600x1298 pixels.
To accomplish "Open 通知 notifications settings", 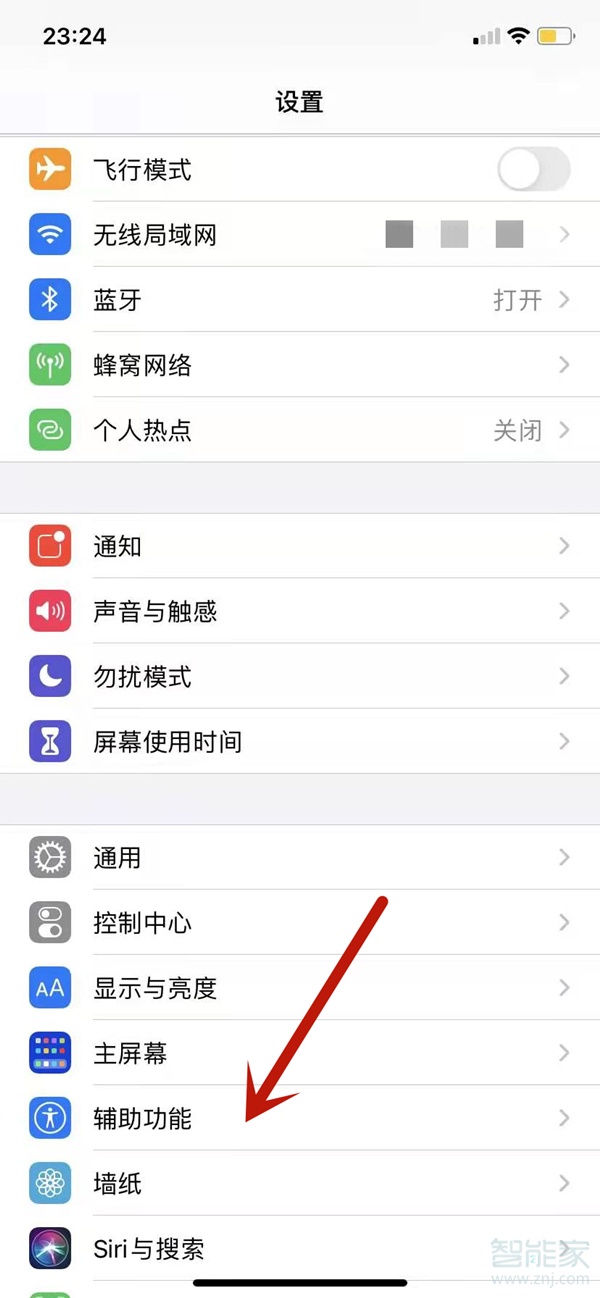I will (x=300, y=546).
